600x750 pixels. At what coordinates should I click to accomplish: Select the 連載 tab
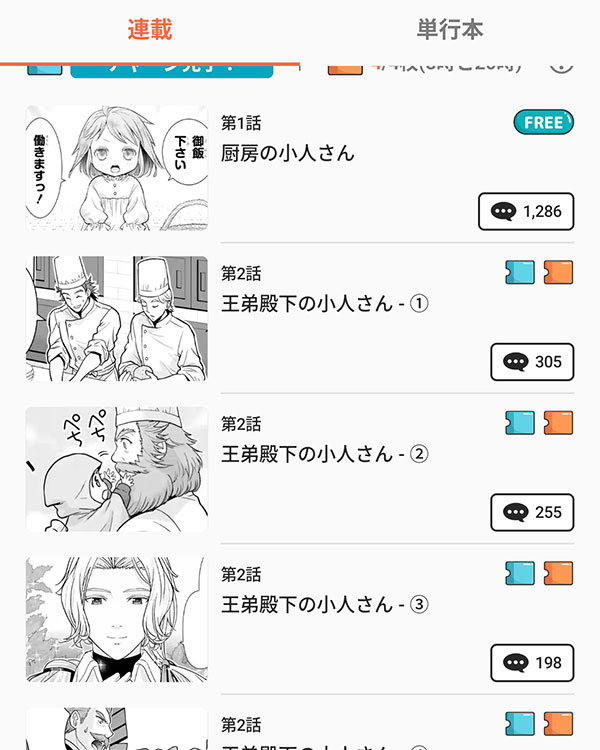tap(150, 30)
